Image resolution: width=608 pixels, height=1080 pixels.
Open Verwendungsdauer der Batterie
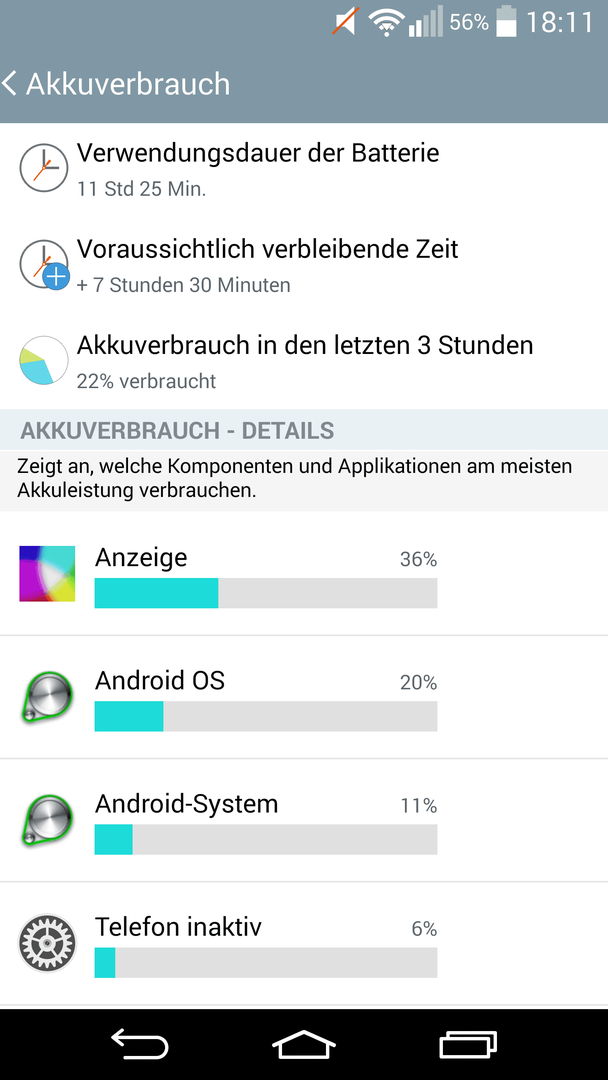pyautogui.click(x=304, y=168)
